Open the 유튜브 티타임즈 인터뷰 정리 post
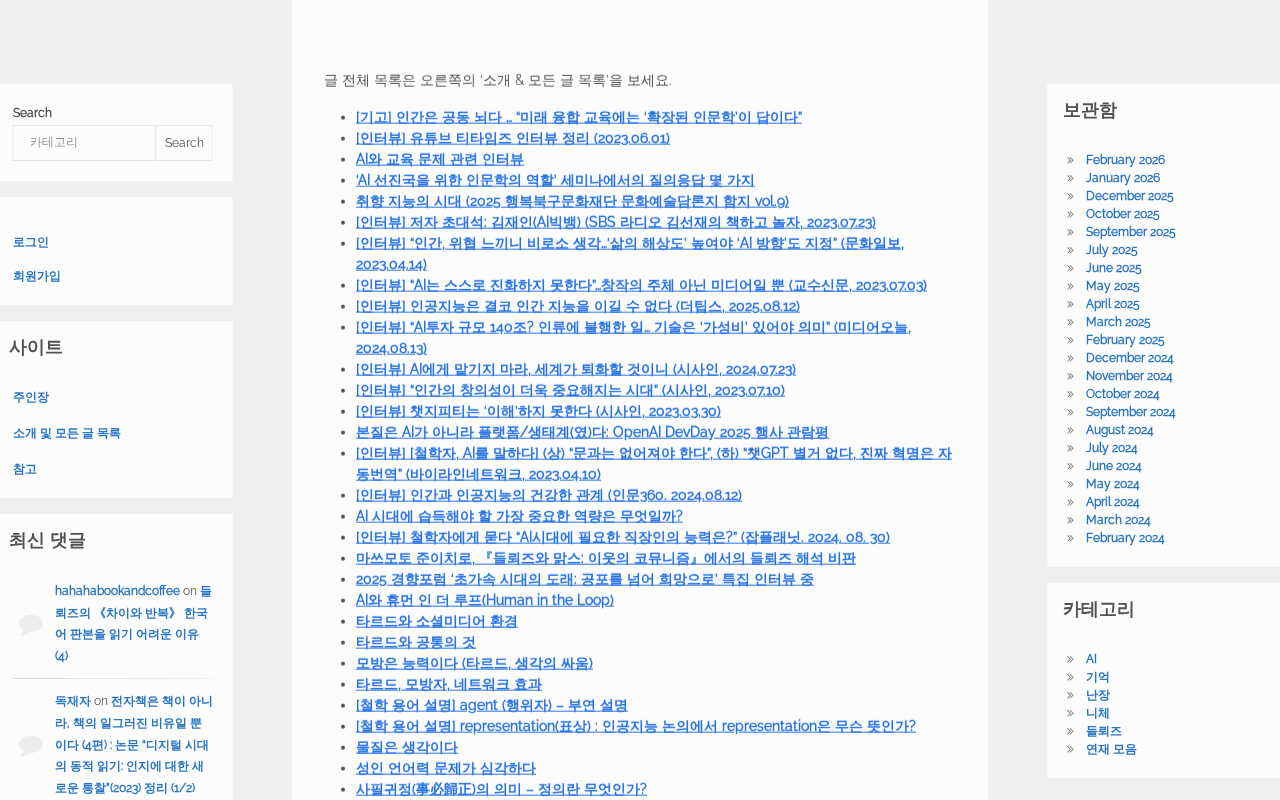 513,138
